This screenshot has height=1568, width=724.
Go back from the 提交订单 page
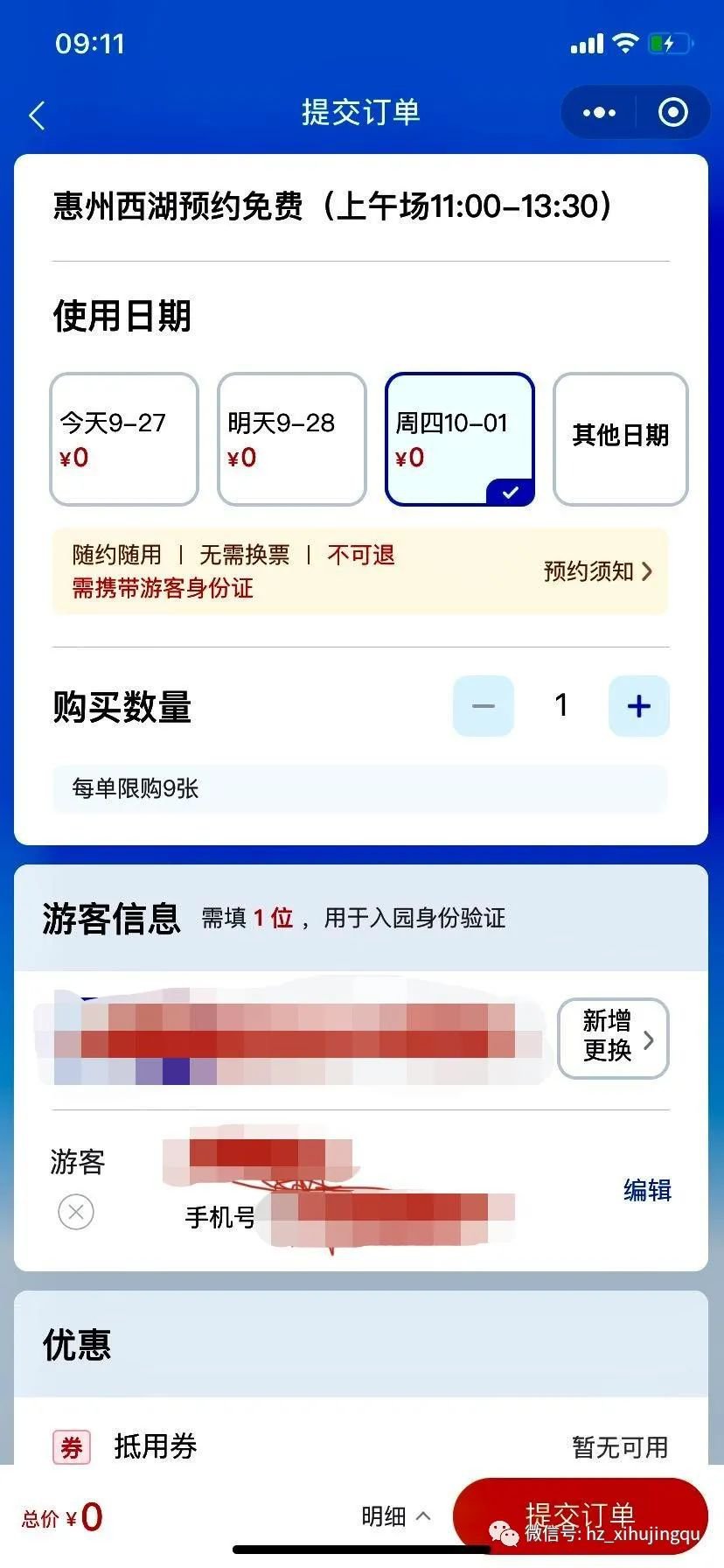37,115
